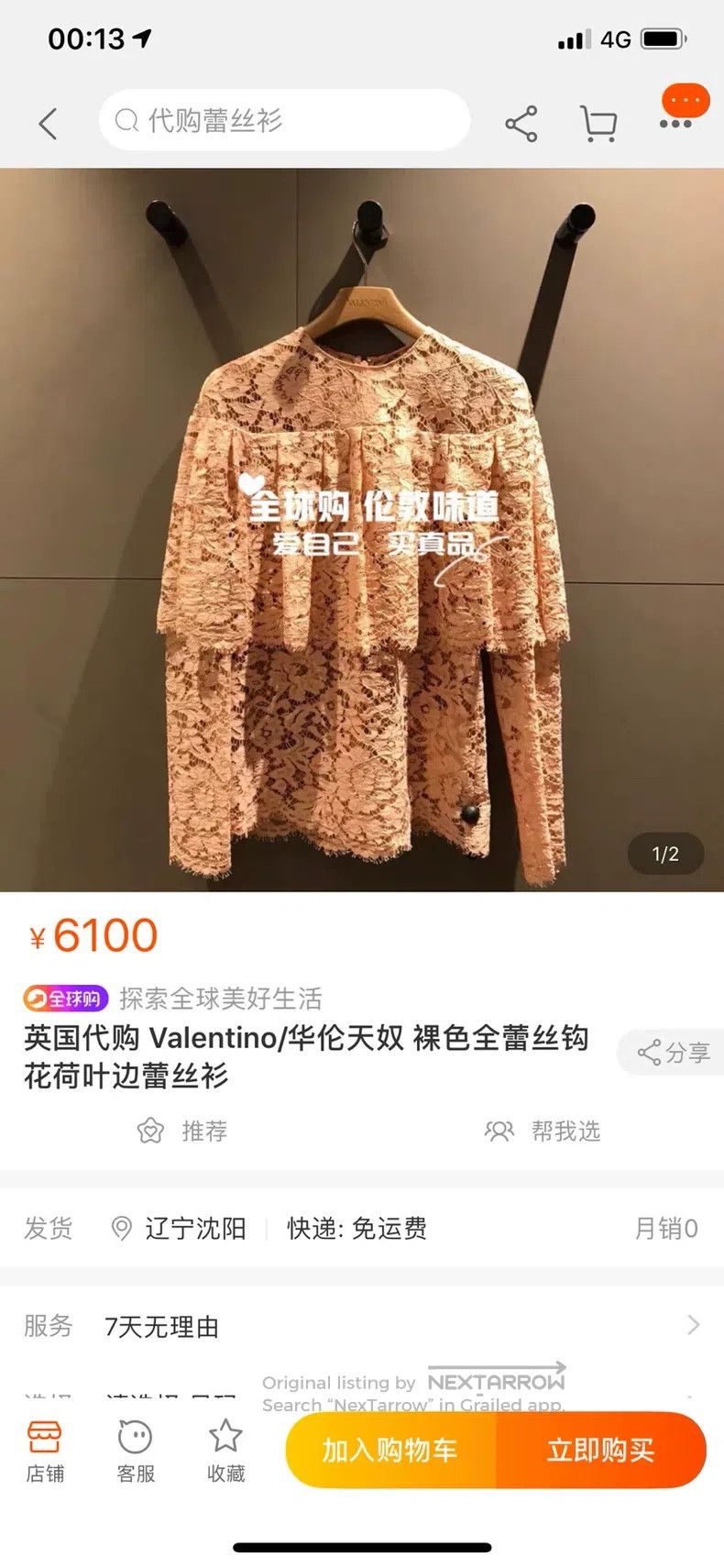This screenshot has height=1568, width=724.
Task: Tap 推荐 to recommend the item
Action: point(181,1131)
